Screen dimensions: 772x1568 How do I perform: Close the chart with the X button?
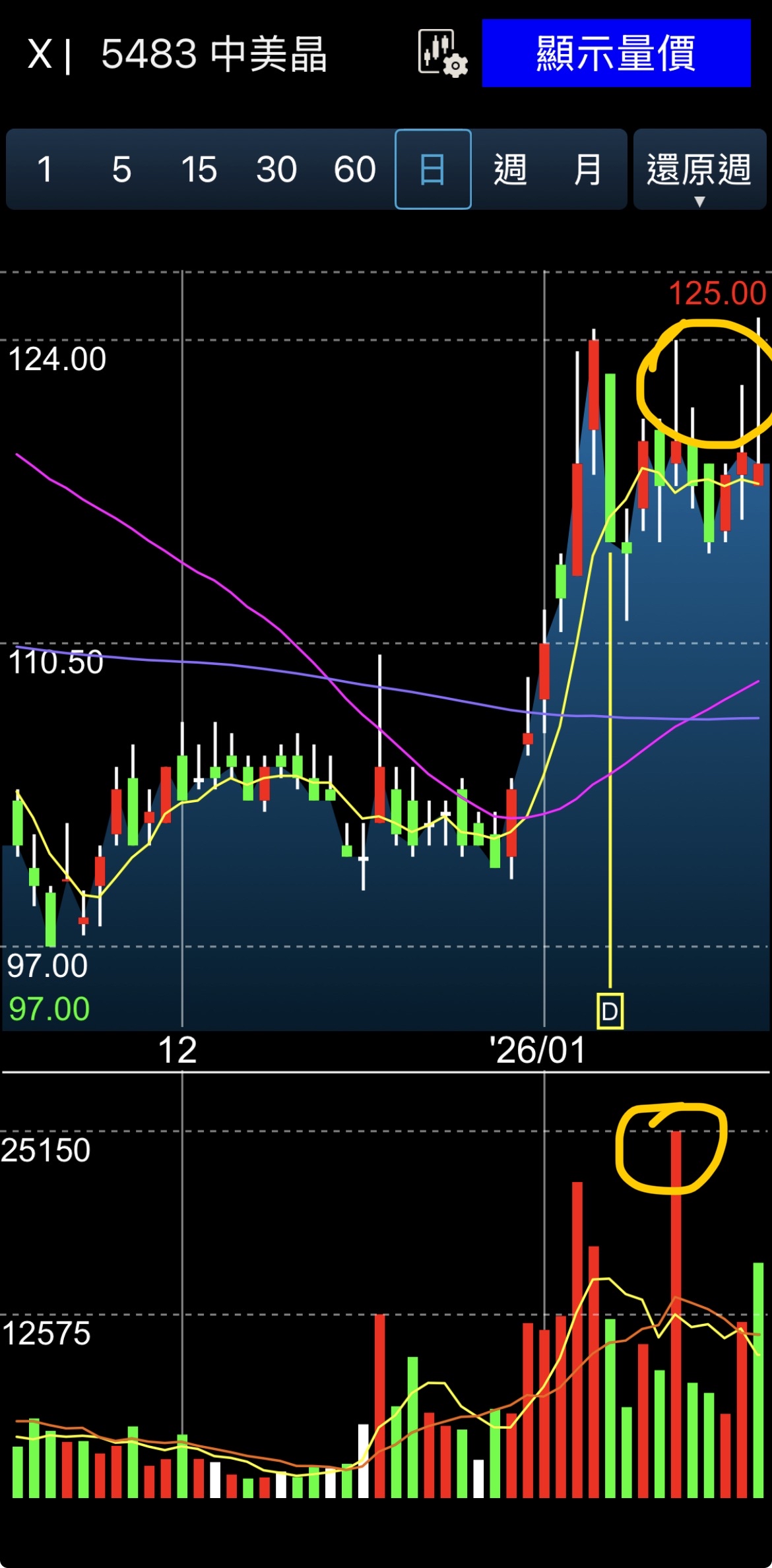tap(40, 53)
